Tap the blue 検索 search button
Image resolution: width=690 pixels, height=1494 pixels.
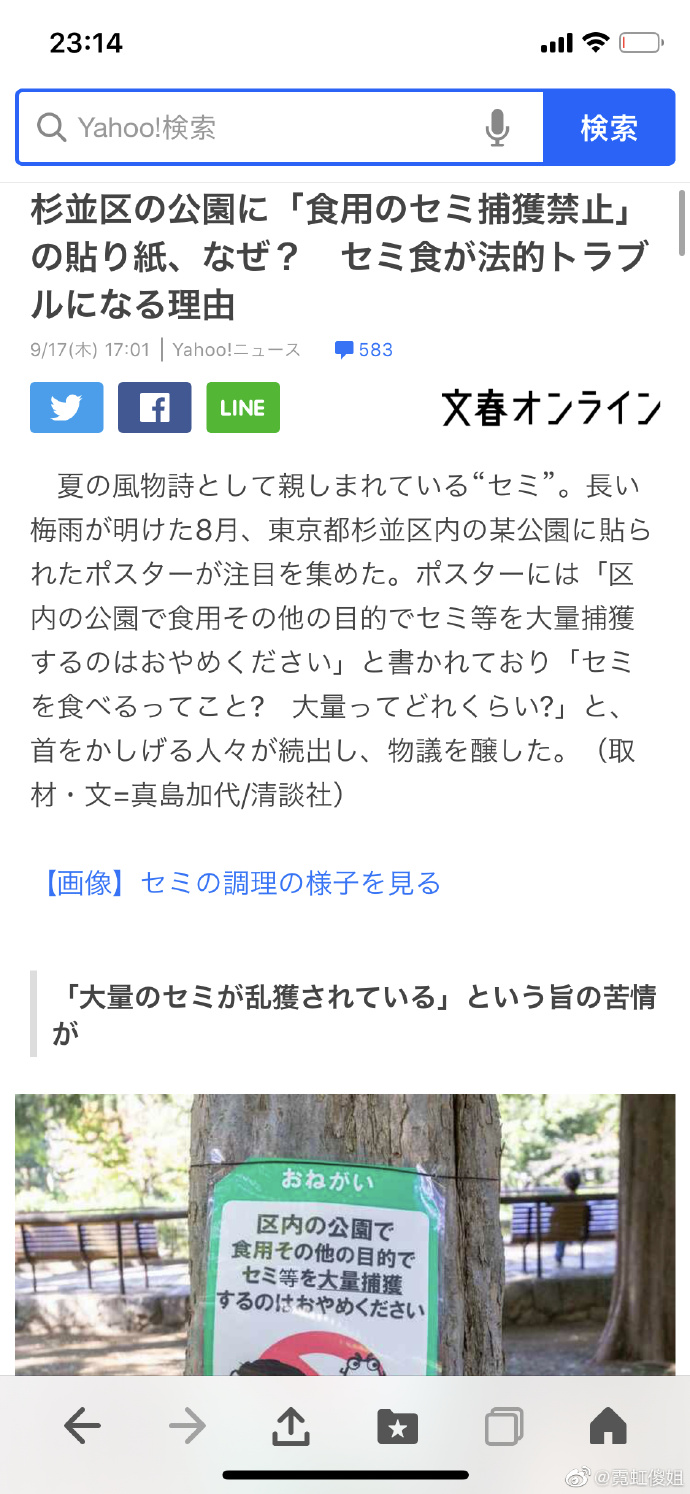click(x=608, y=128)
